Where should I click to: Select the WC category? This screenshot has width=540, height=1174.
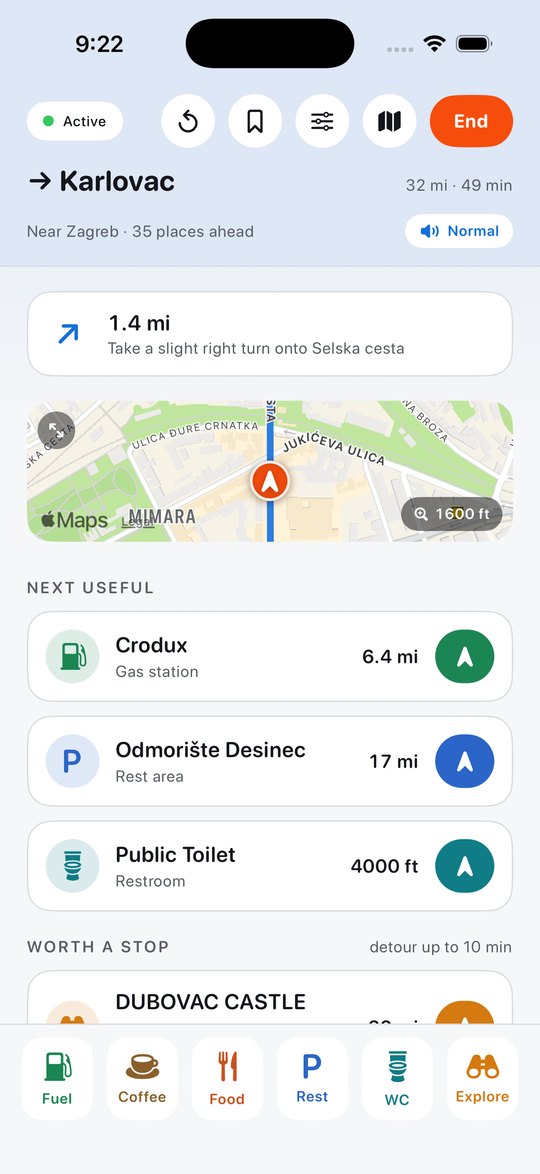[x=397, y=1078]
